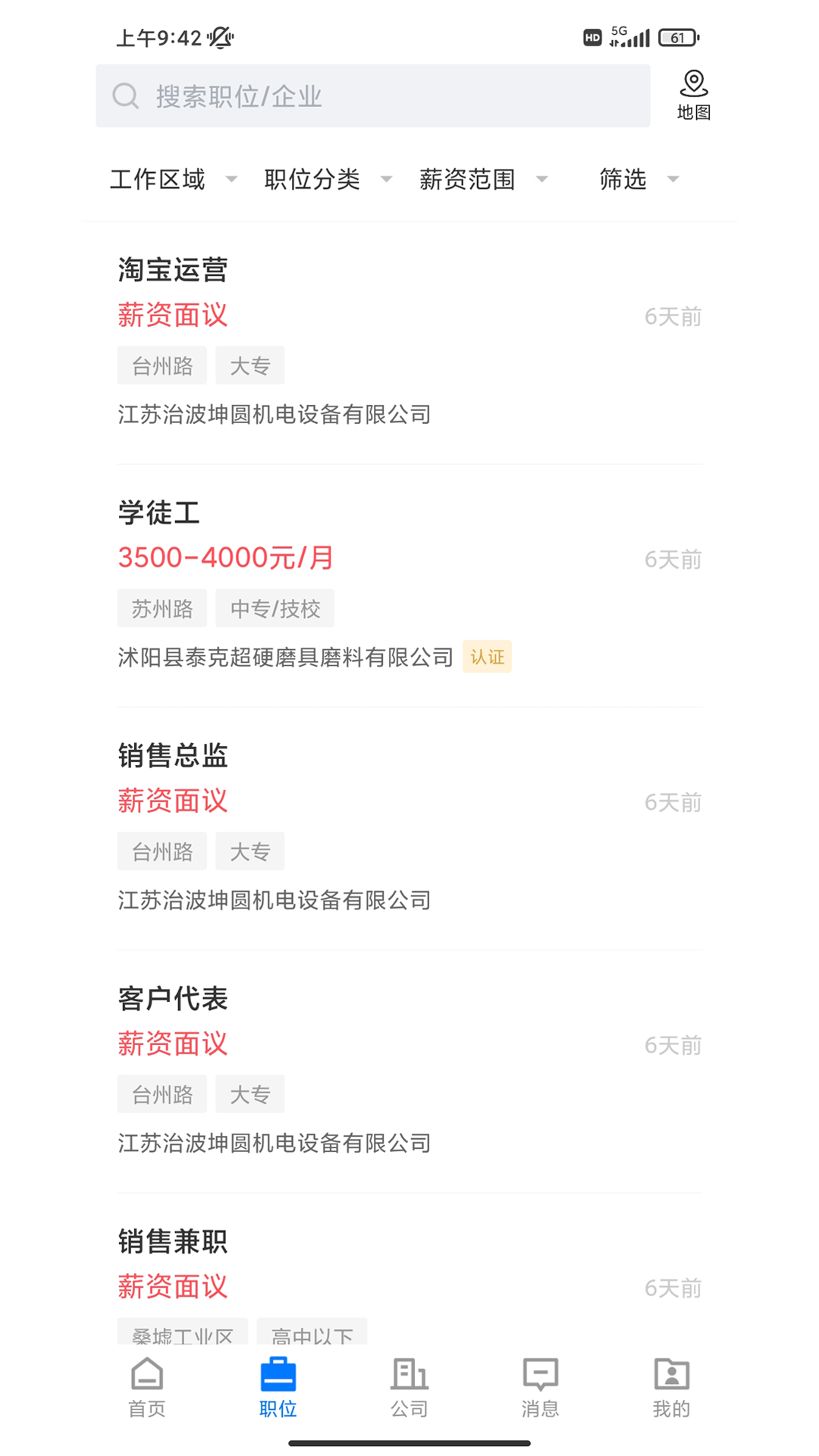This screenshot has width=819, height=1456.
Task: Expand the 工作区域 filter dropdown
Action: coord(173,180)
